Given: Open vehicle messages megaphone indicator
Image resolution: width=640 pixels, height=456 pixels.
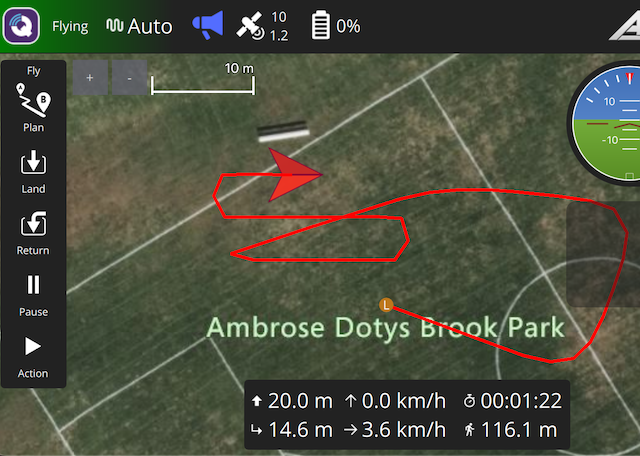Looking at the screenshot, I should pos(207,27).
